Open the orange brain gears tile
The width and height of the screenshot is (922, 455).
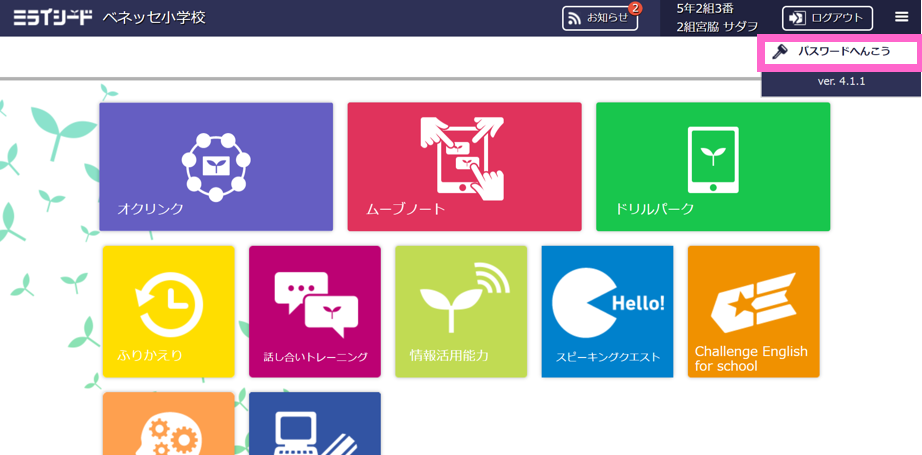(169, 425)
